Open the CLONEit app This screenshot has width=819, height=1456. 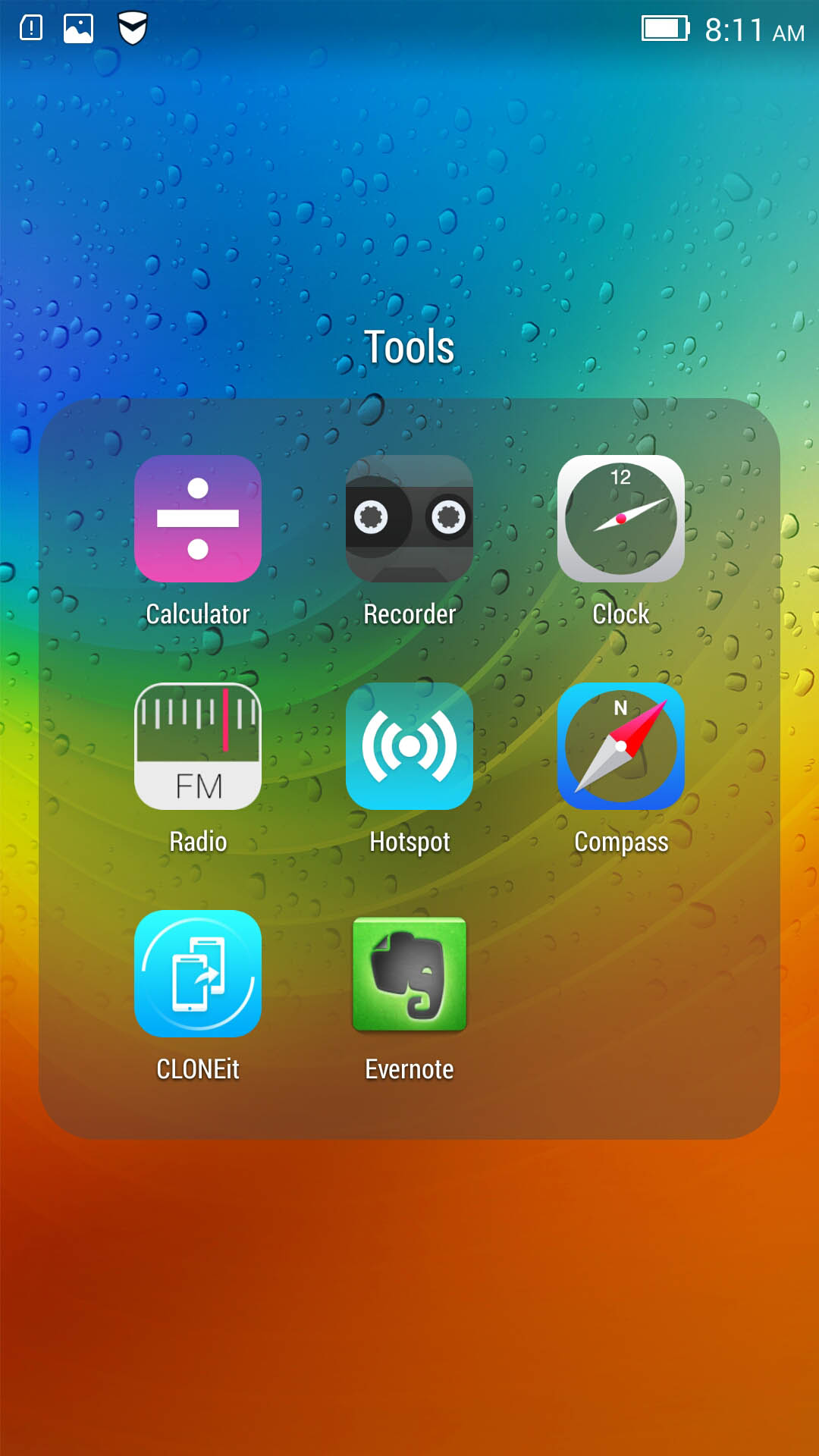198,974
